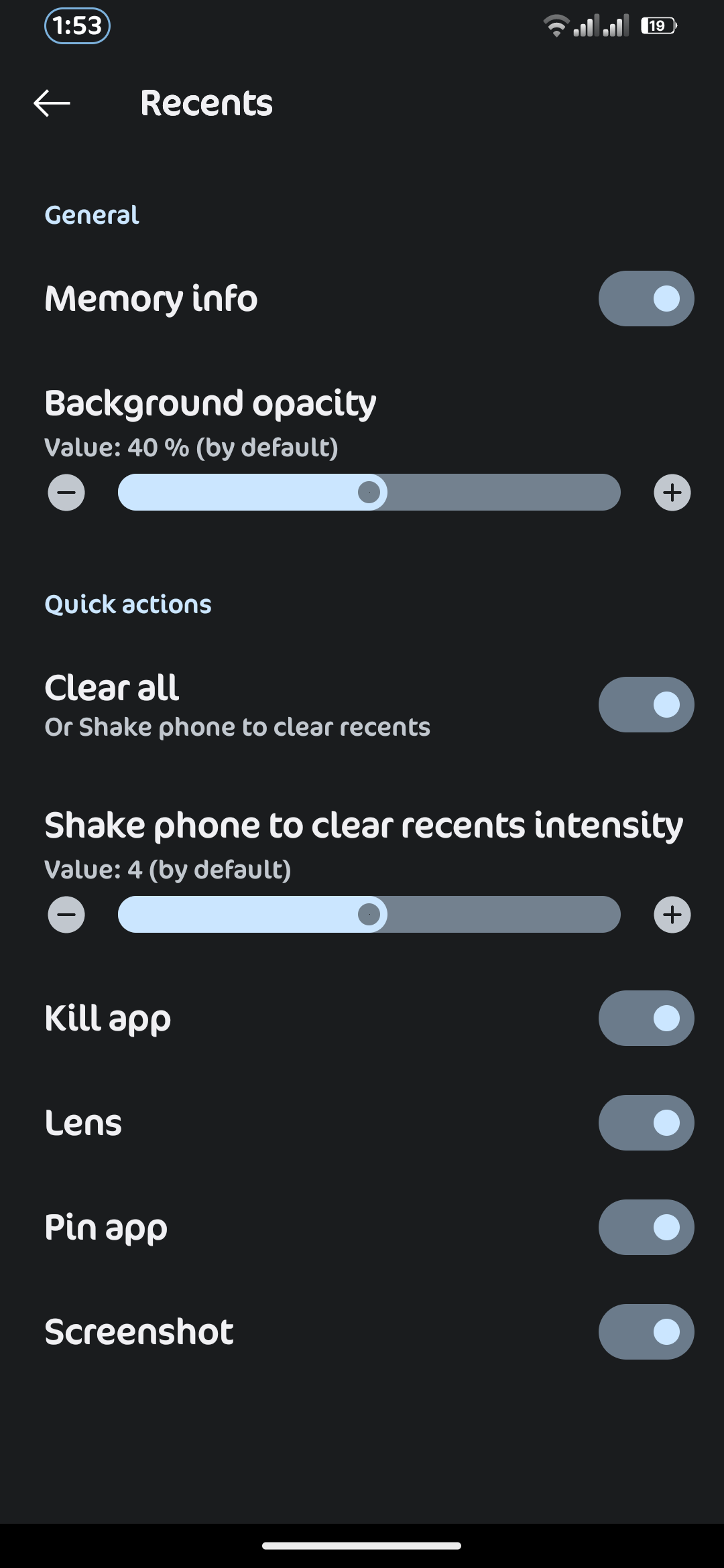
Task: Tap the shake intensity slider track
Action: click(x=369, y=915)
